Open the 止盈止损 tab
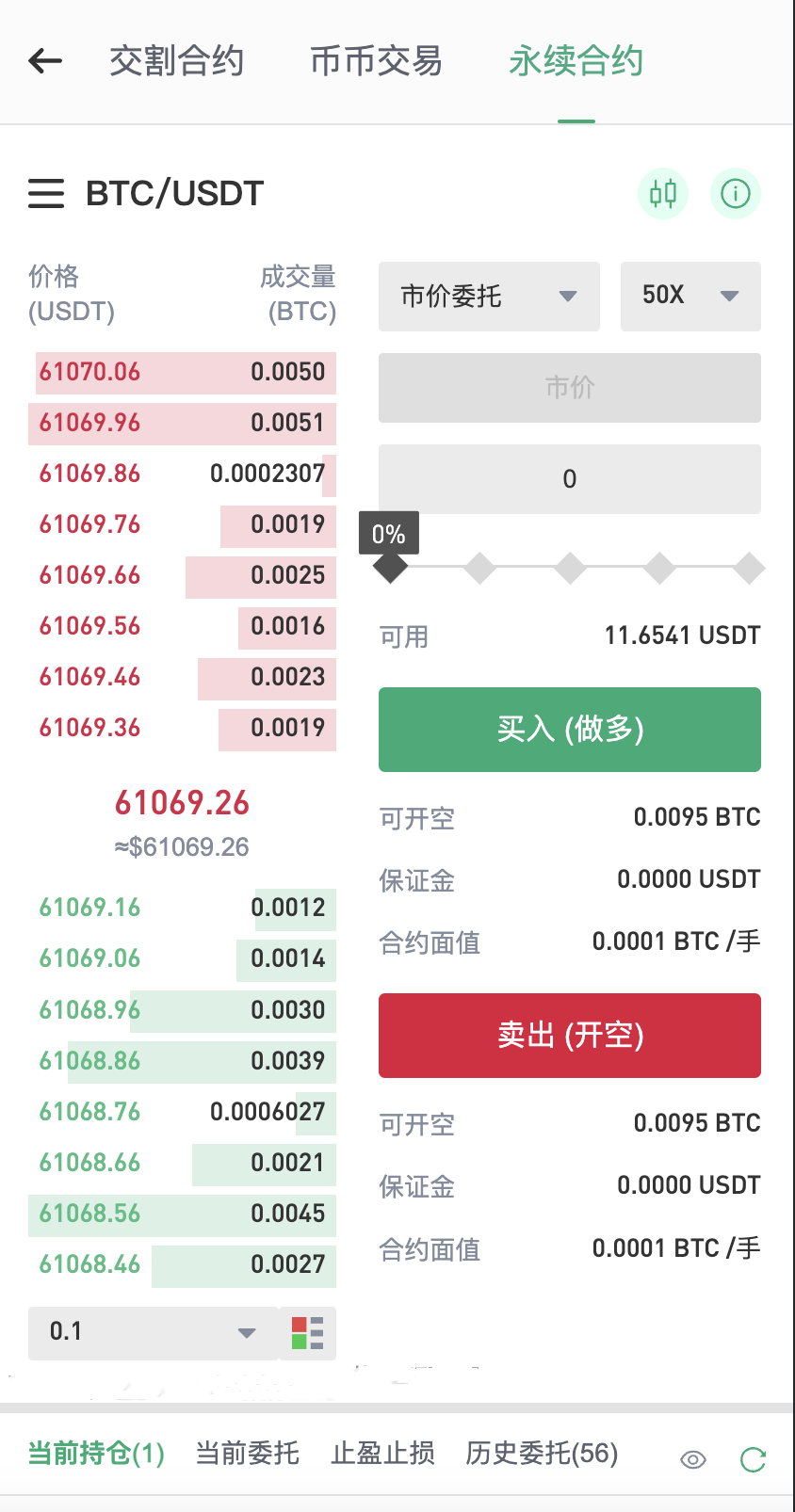 [x=382, y=1454]
